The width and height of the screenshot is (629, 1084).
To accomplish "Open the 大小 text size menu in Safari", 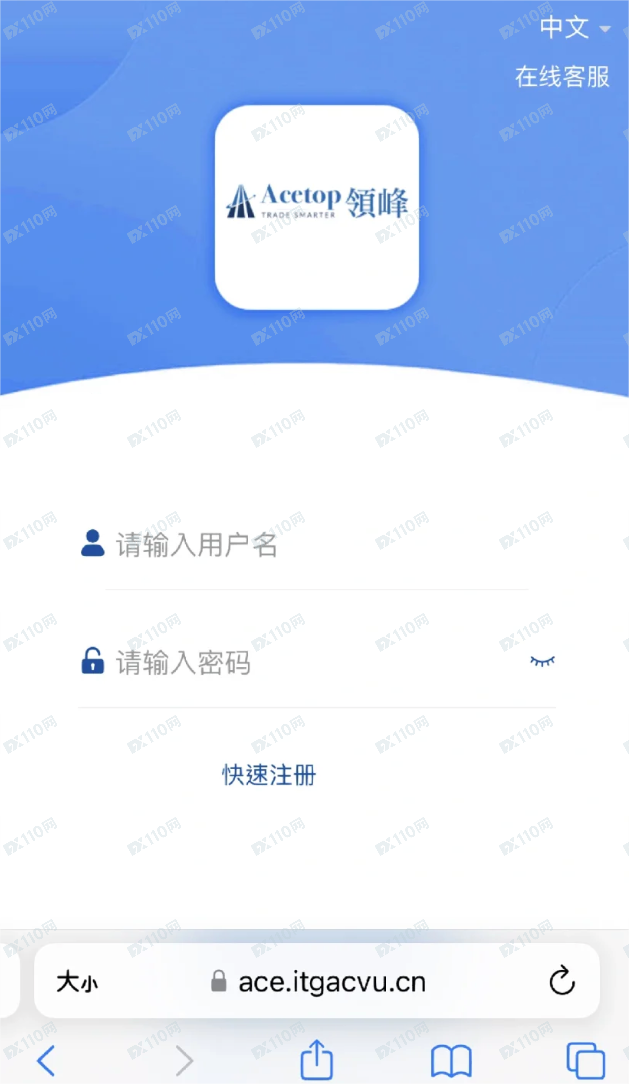I will (x=77, y=982).
